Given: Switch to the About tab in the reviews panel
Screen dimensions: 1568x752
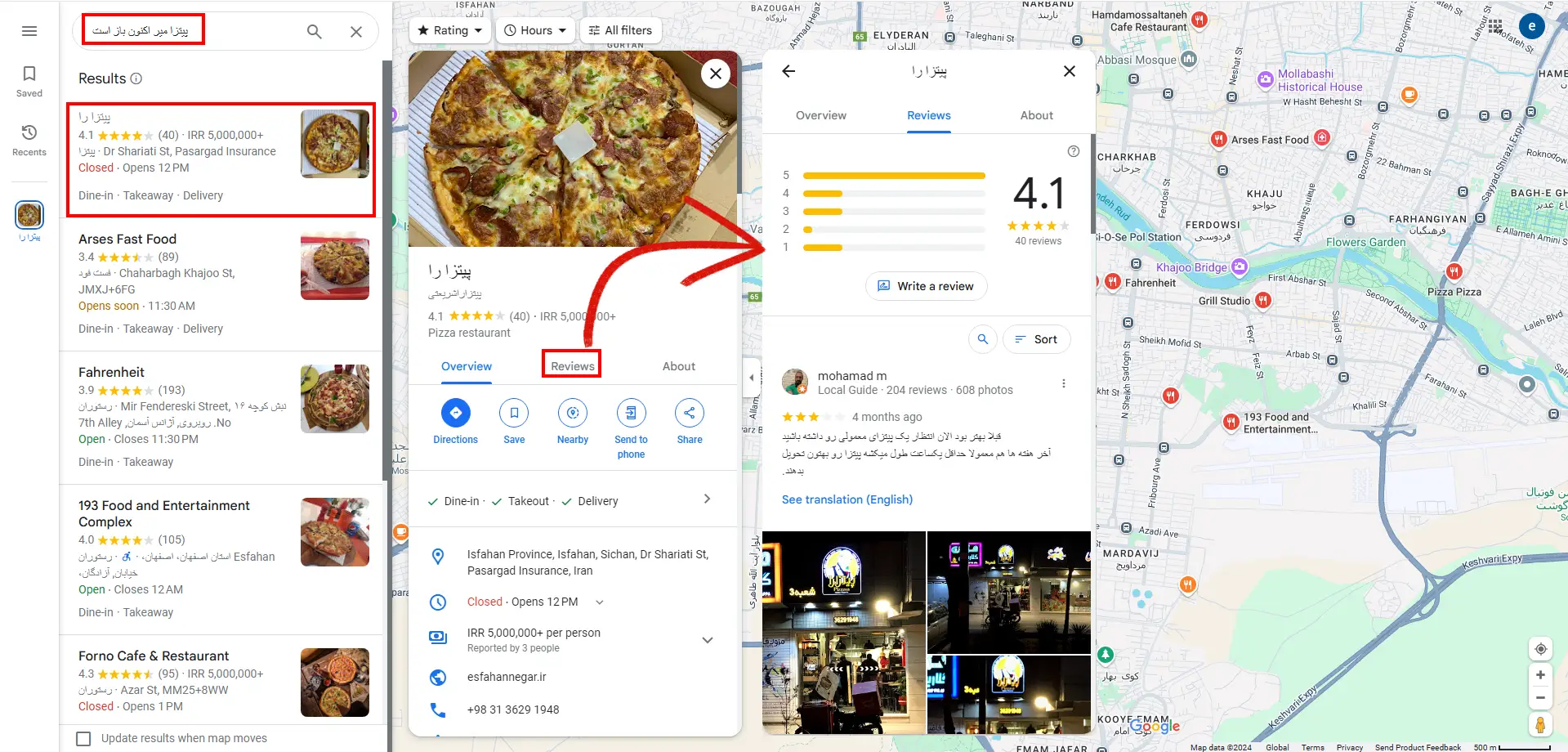Looking at the screenshot, I should click(1036, 115).
